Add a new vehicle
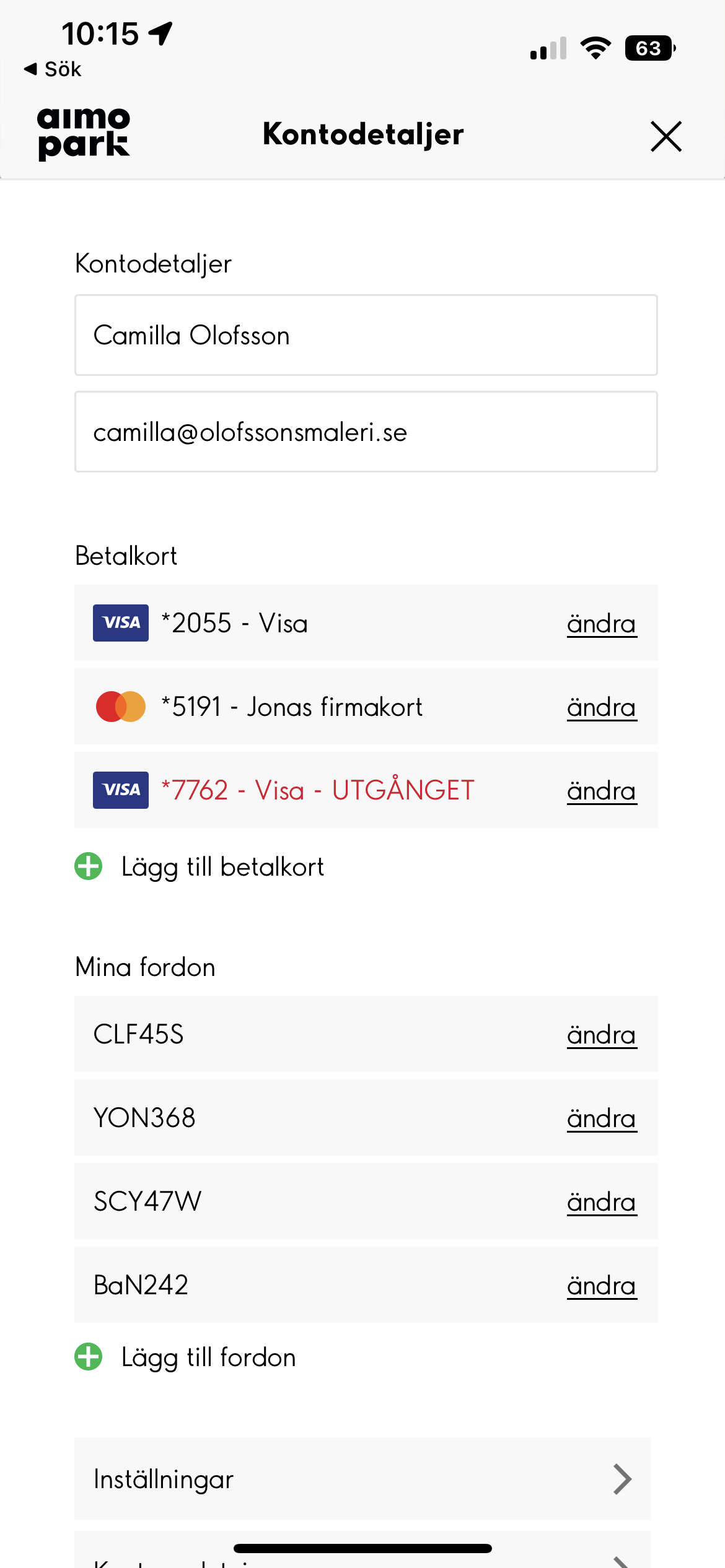Screen dimensions: 725x1568 185,1357
